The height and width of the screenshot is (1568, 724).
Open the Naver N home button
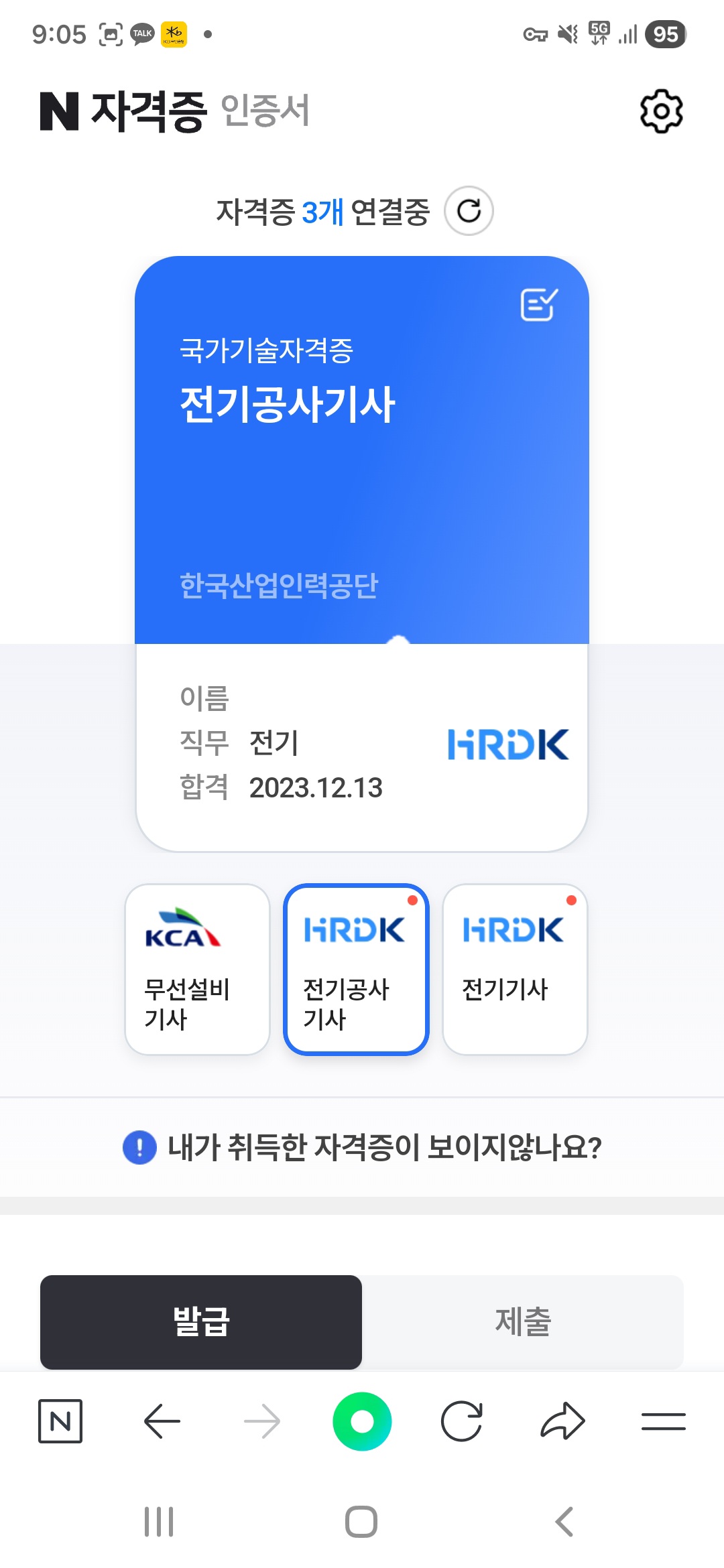[x=60, y=1421]
